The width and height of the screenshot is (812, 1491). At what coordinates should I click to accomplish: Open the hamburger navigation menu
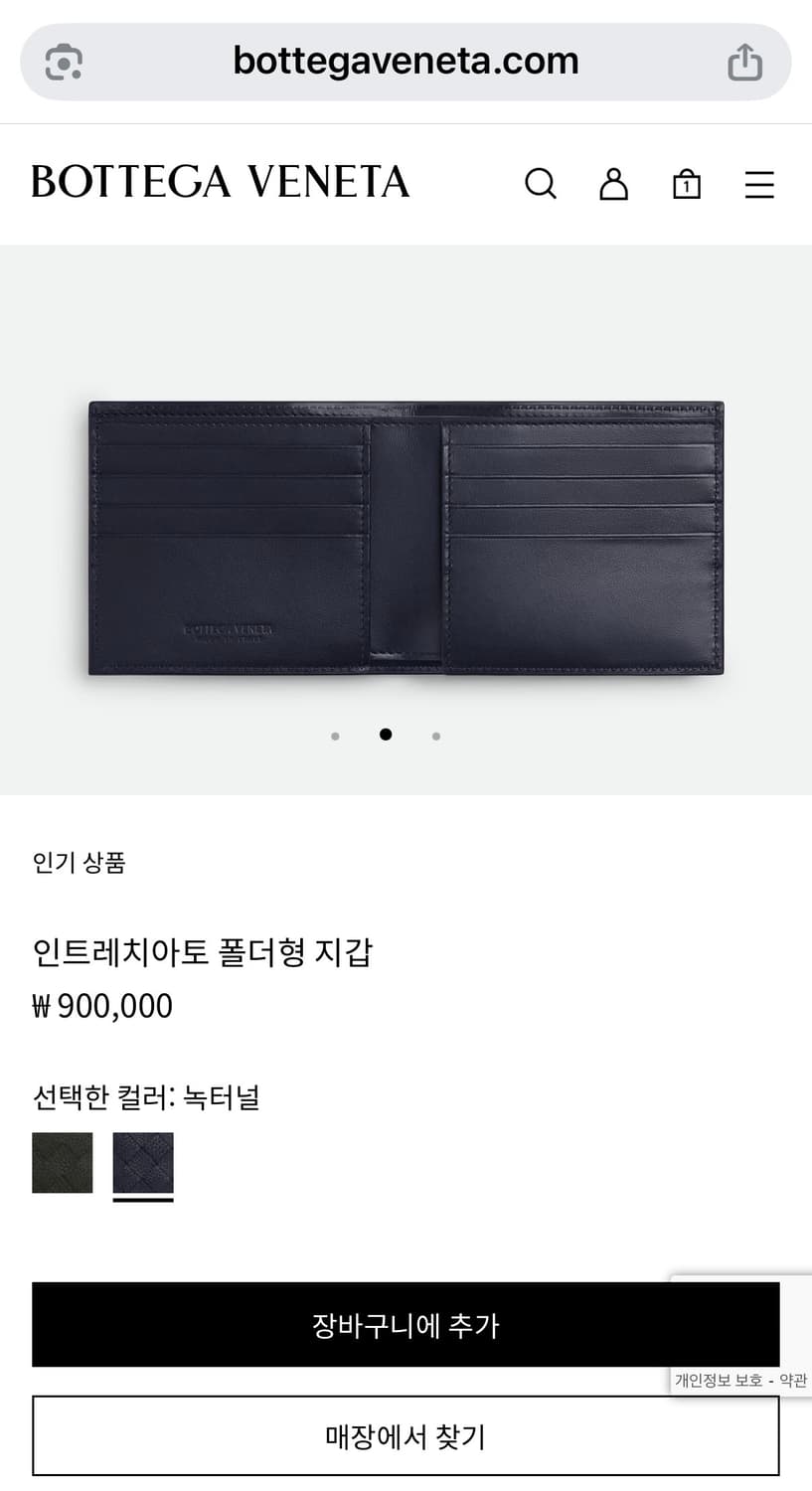point(759,185)
